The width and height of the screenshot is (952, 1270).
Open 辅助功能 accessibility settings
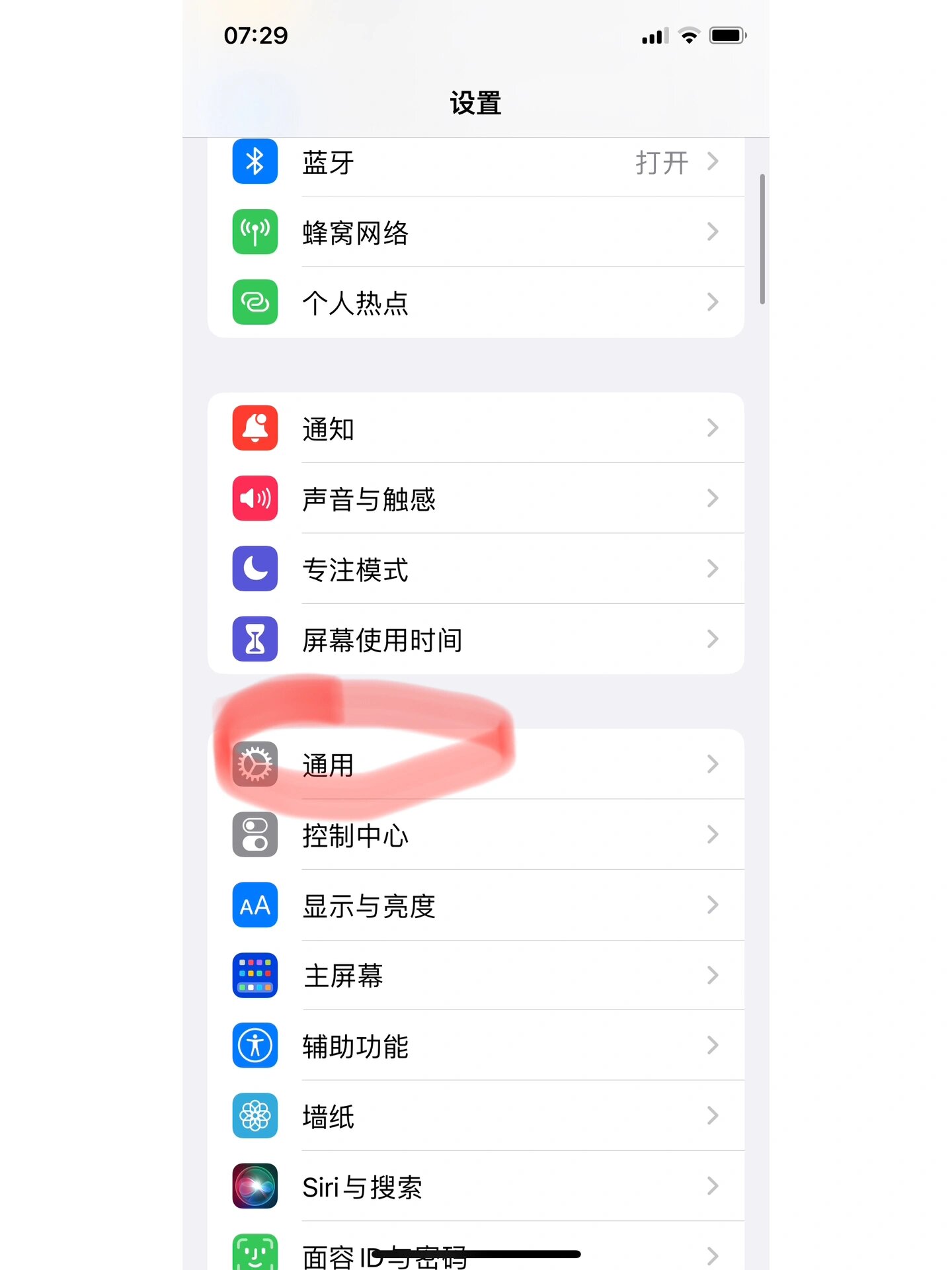475,1046
